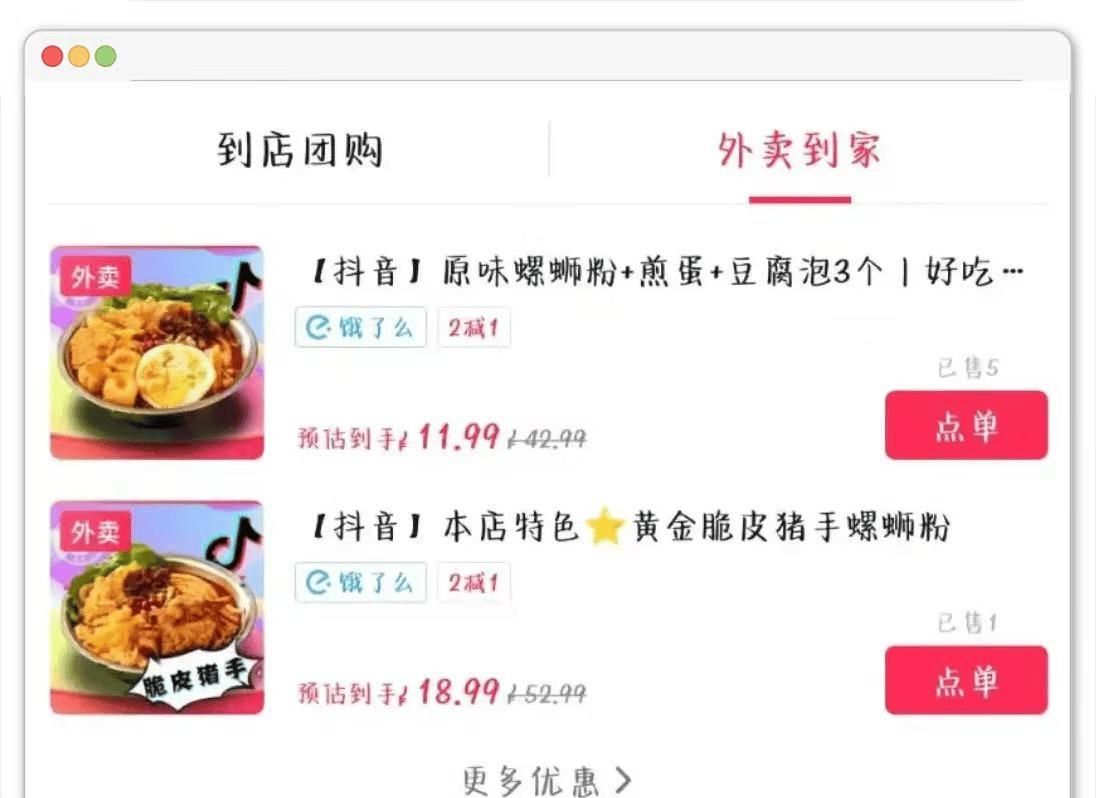Select the 外卖到家 tab
The width and height of the screenshot is (1096, 798).
click(799, 151)
